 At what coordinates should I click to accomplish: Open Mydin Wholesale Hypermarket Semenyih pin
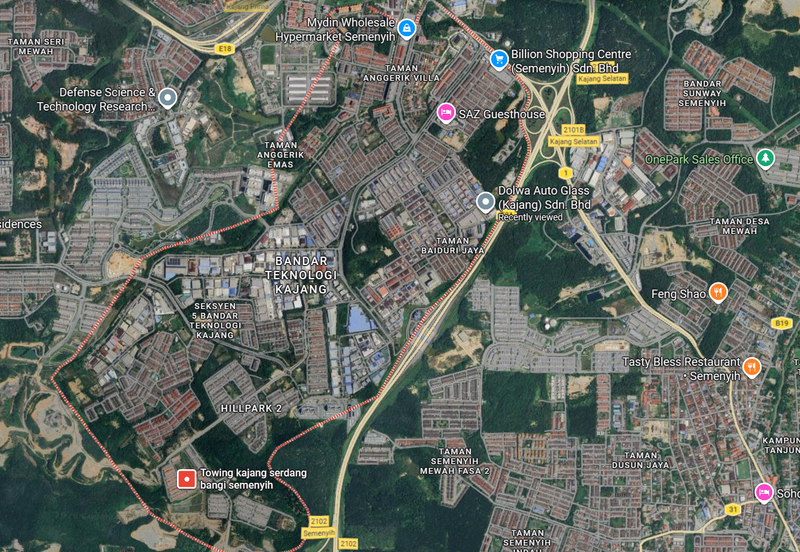click(x=405, y=28)
